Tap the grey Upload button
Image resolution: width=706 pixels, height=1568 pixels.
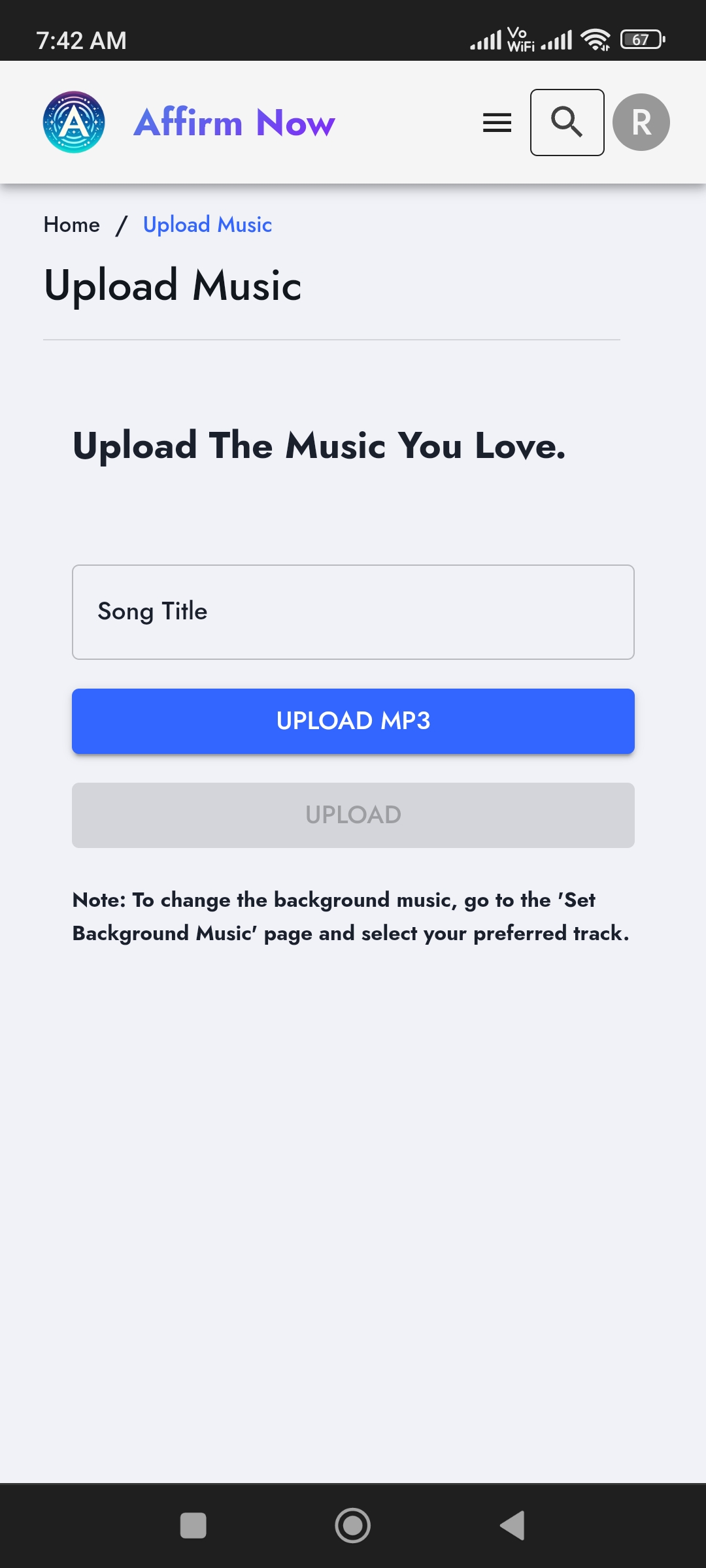(353, 815)
